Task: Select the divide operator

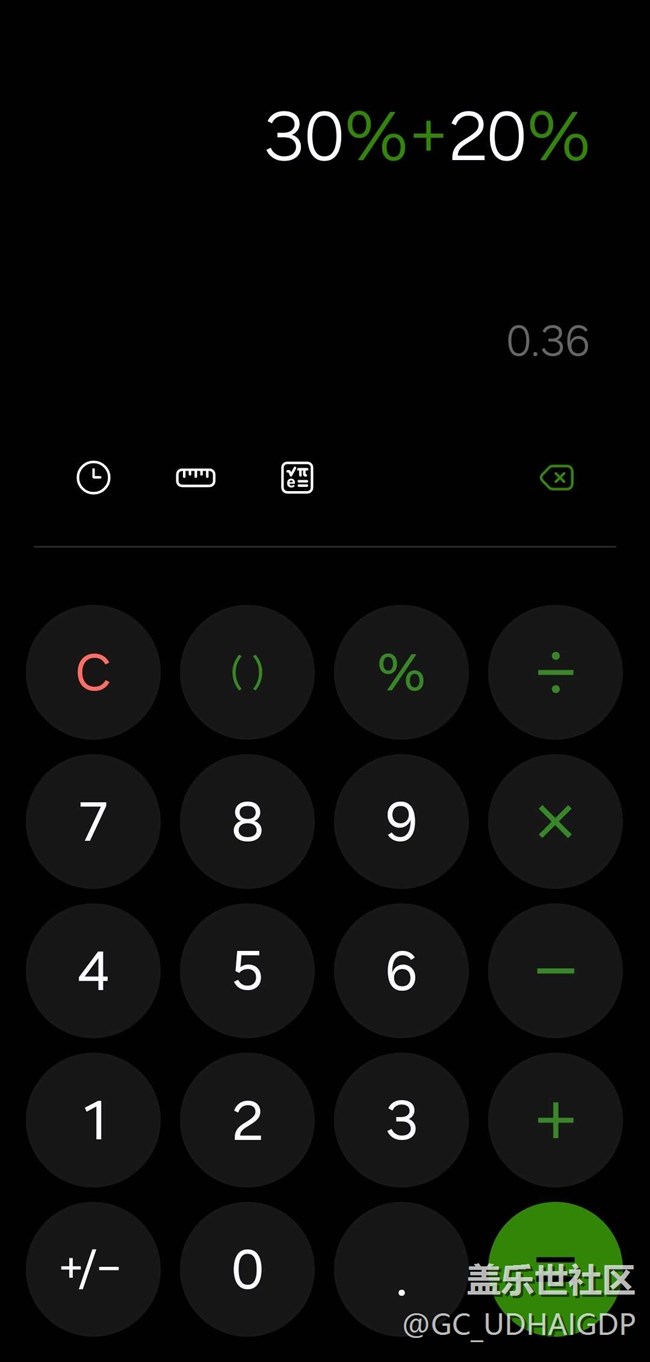Action: [x=555, y=672]
